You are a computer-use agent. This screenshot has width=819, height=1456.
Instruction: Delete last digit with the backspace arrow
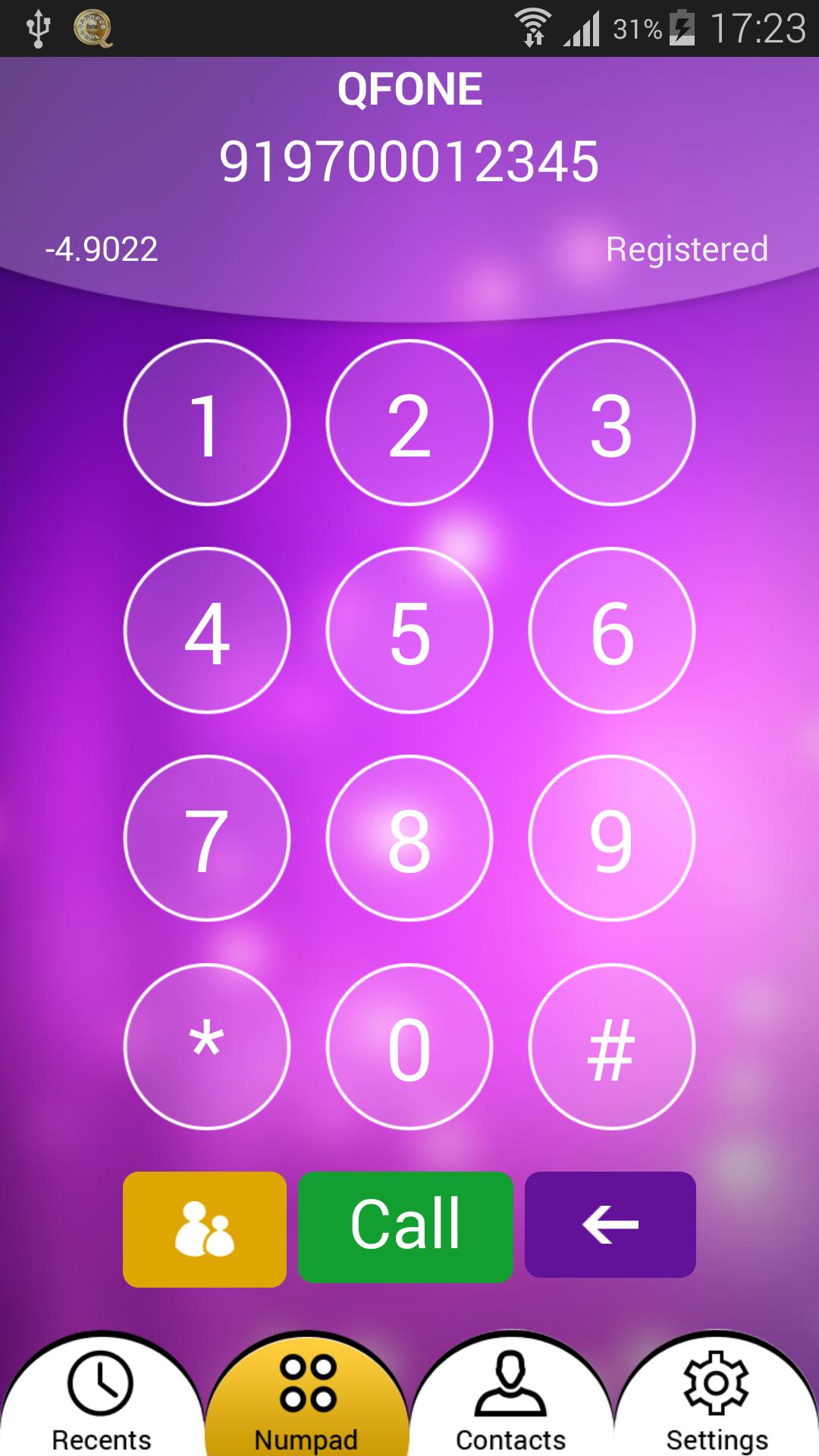[610, 1225]
